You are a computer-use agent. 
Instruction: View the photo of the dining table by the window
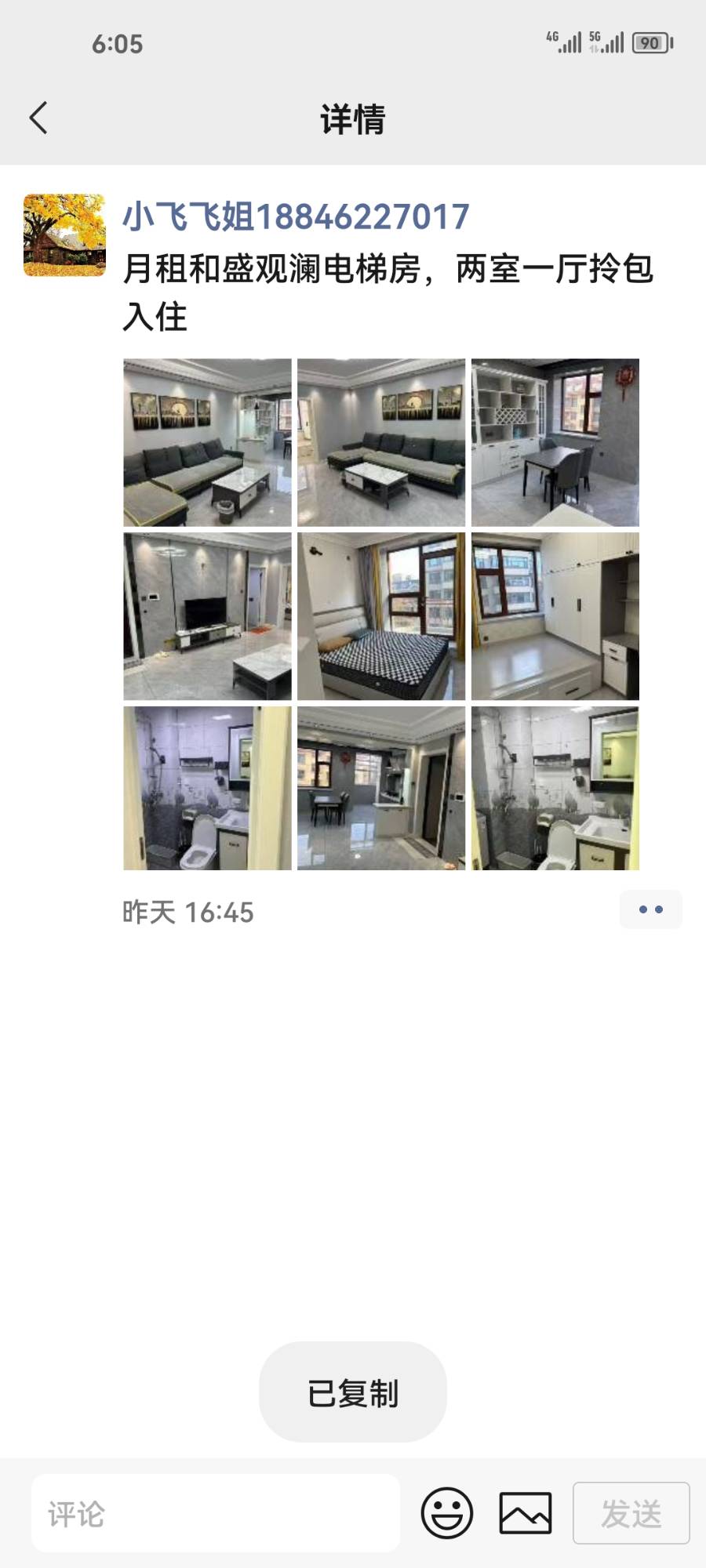pos(555,442)
